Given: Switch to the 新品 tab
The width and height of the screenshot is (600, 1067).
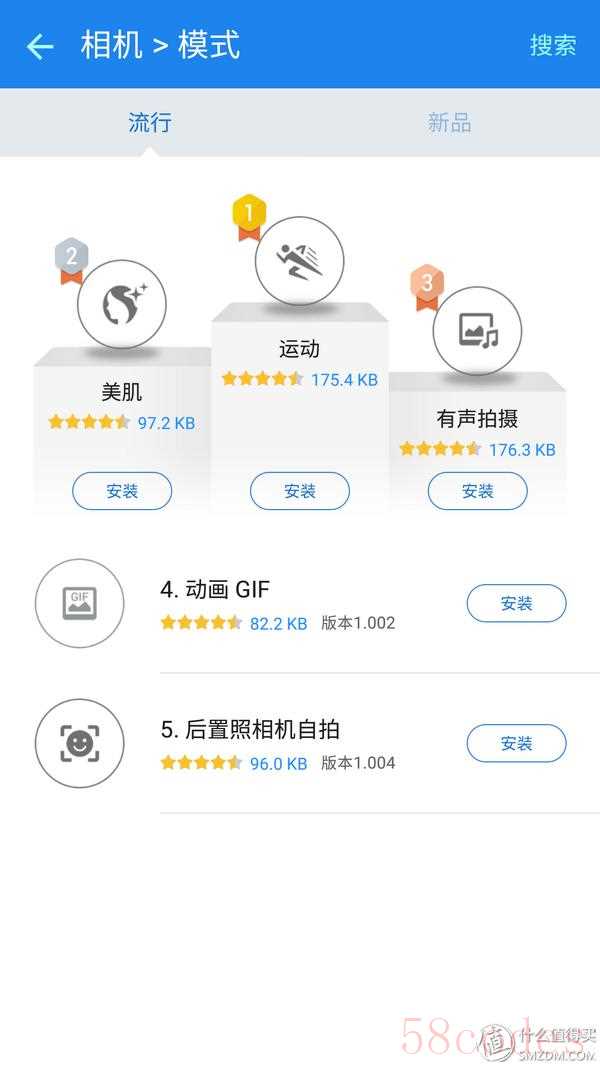Looking at the screenshot, I should click(450, 122).
